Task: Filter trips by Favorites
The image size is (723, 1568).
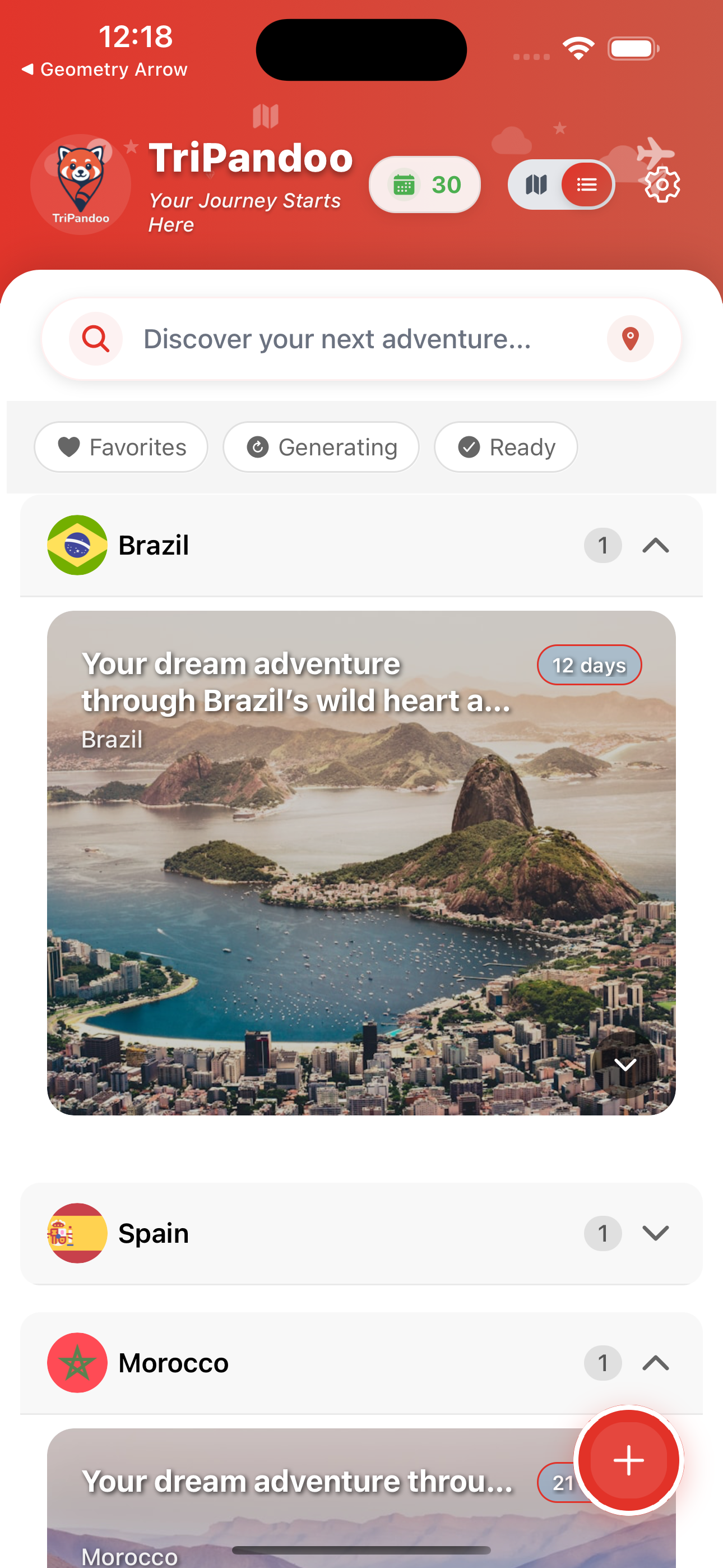Action: coord(121,448)
